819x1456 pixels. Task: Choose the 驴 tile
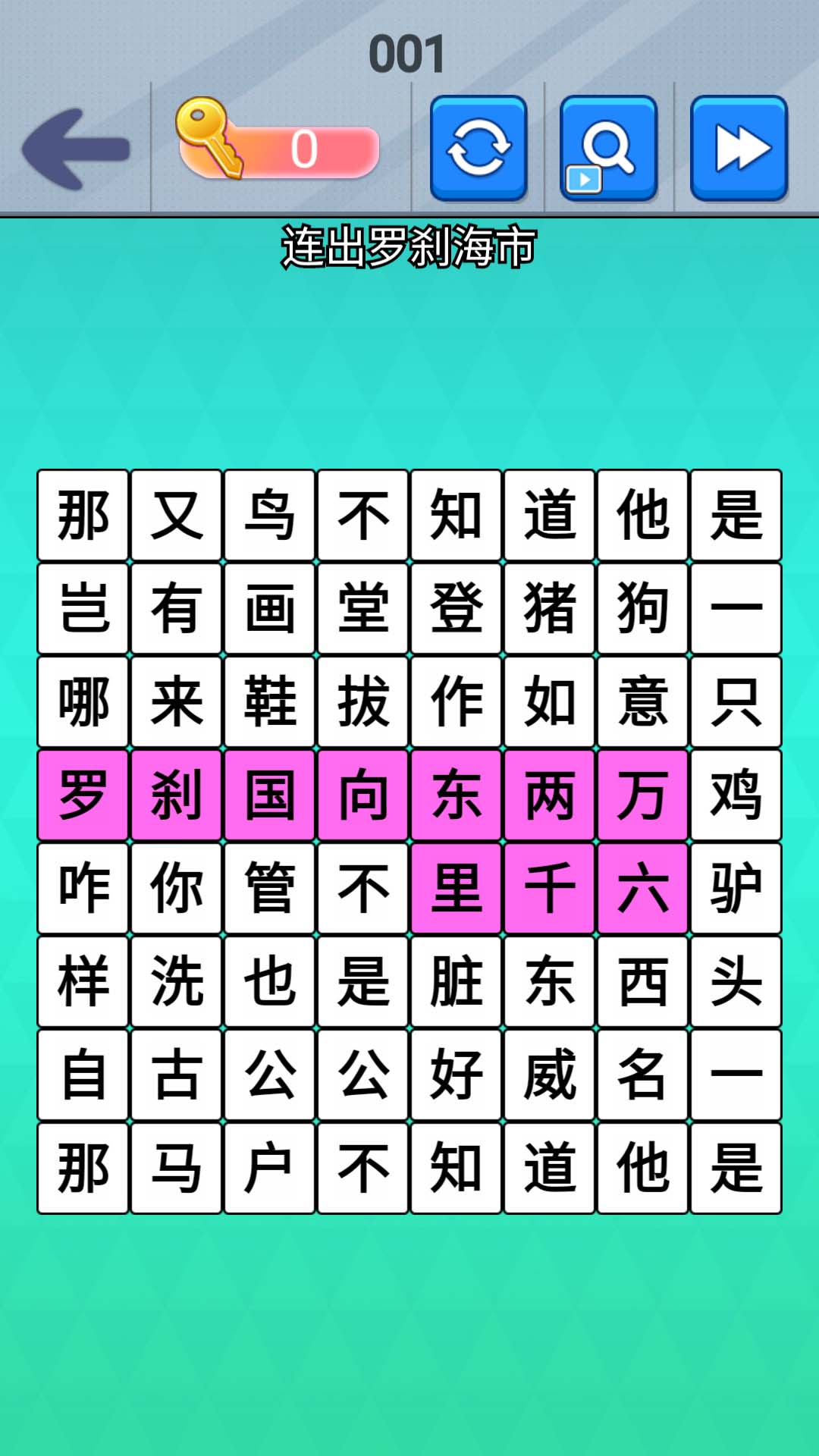[736, 889]
